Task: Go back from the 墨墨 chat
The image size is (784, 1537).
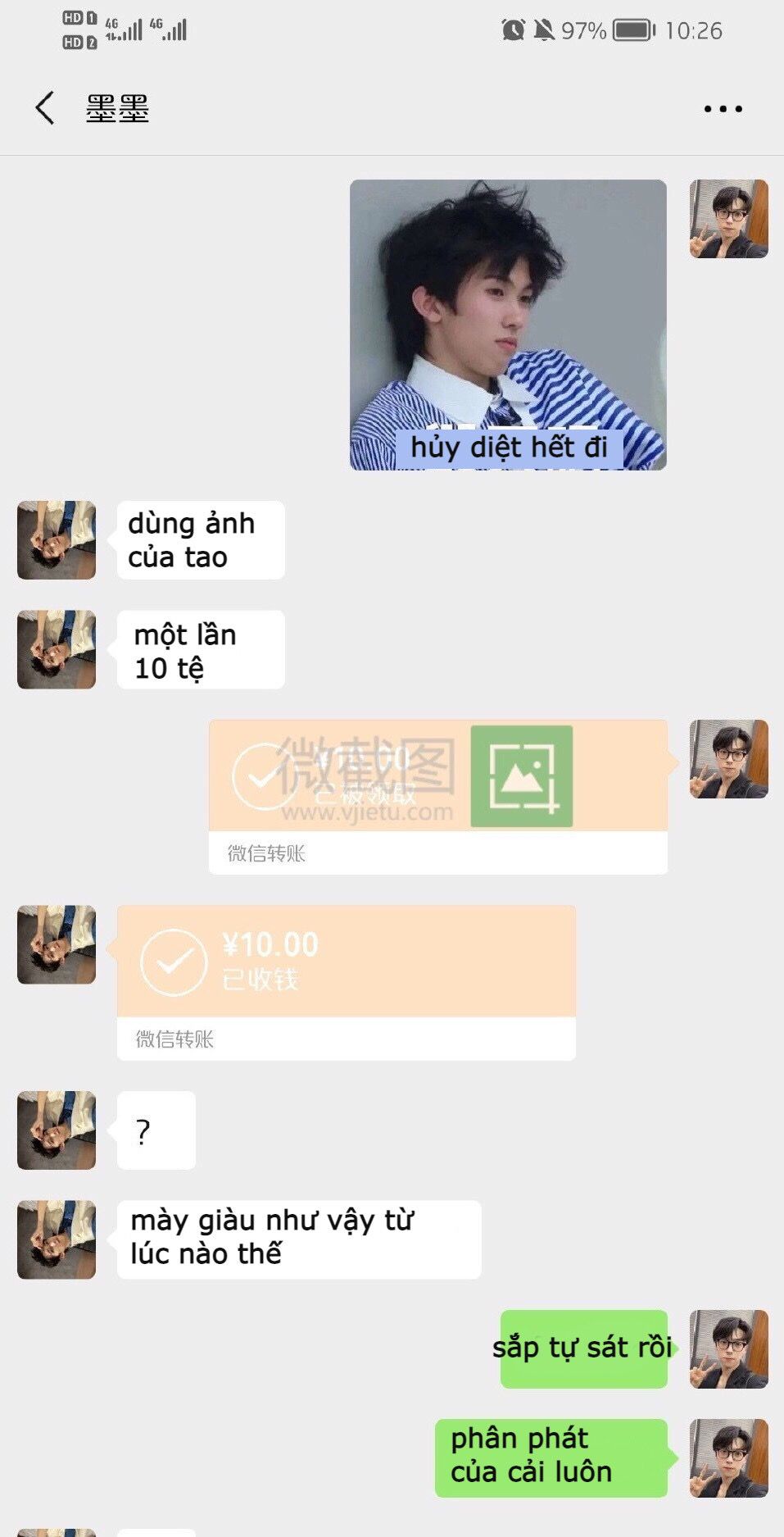Action: (45, 108)
